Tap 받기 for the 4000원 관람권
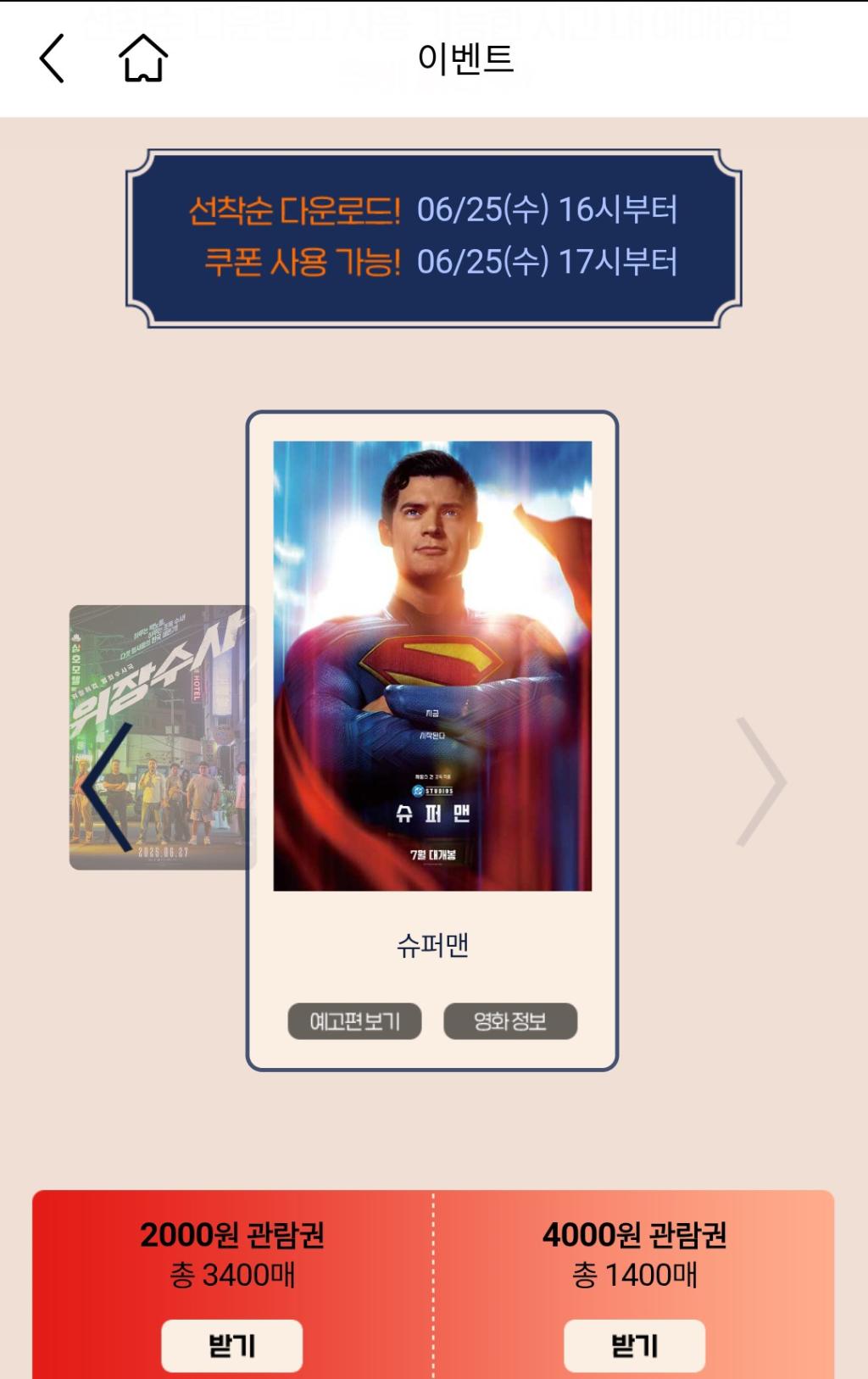This screenshot has width=868, height=1379. pyautogui.click(x=634, y=1344)
